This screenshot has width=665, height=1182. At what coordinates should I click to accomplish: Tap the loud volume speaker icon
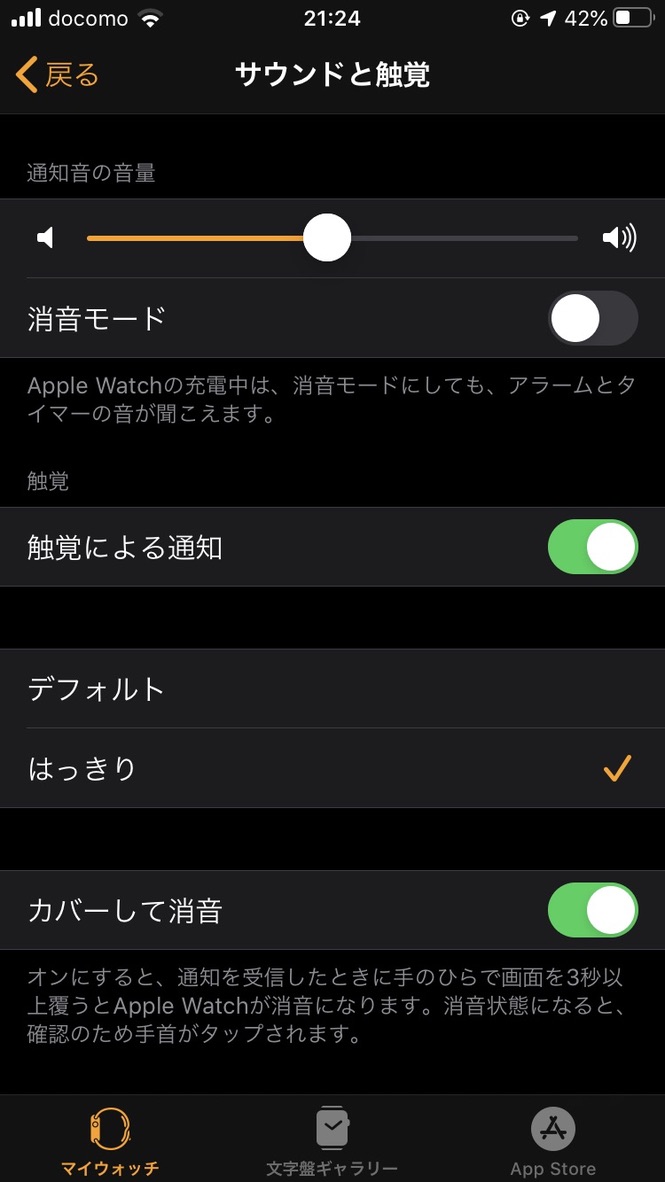618,238
